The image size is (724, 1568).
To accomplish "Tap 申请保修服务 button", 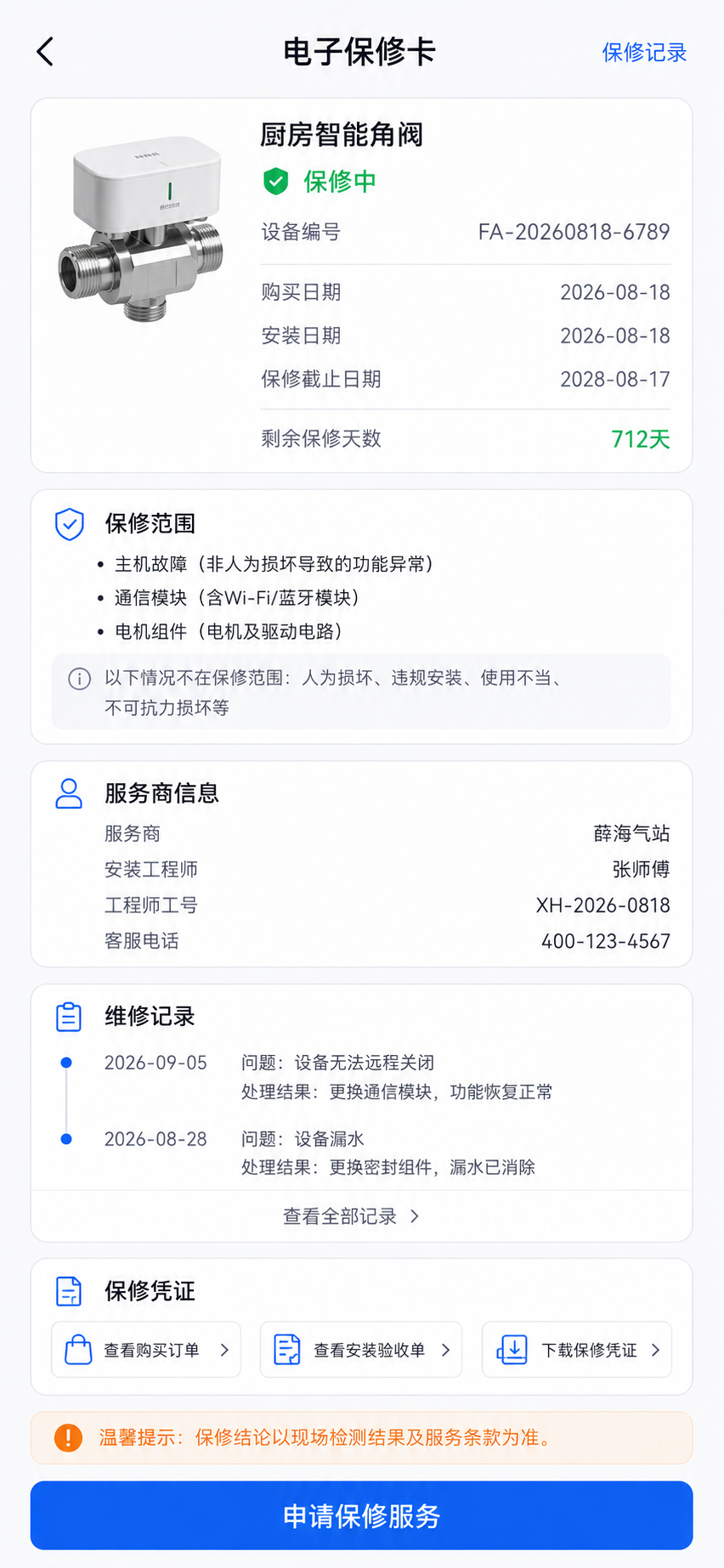I will pyautogui.click(x=362, y=1516).
